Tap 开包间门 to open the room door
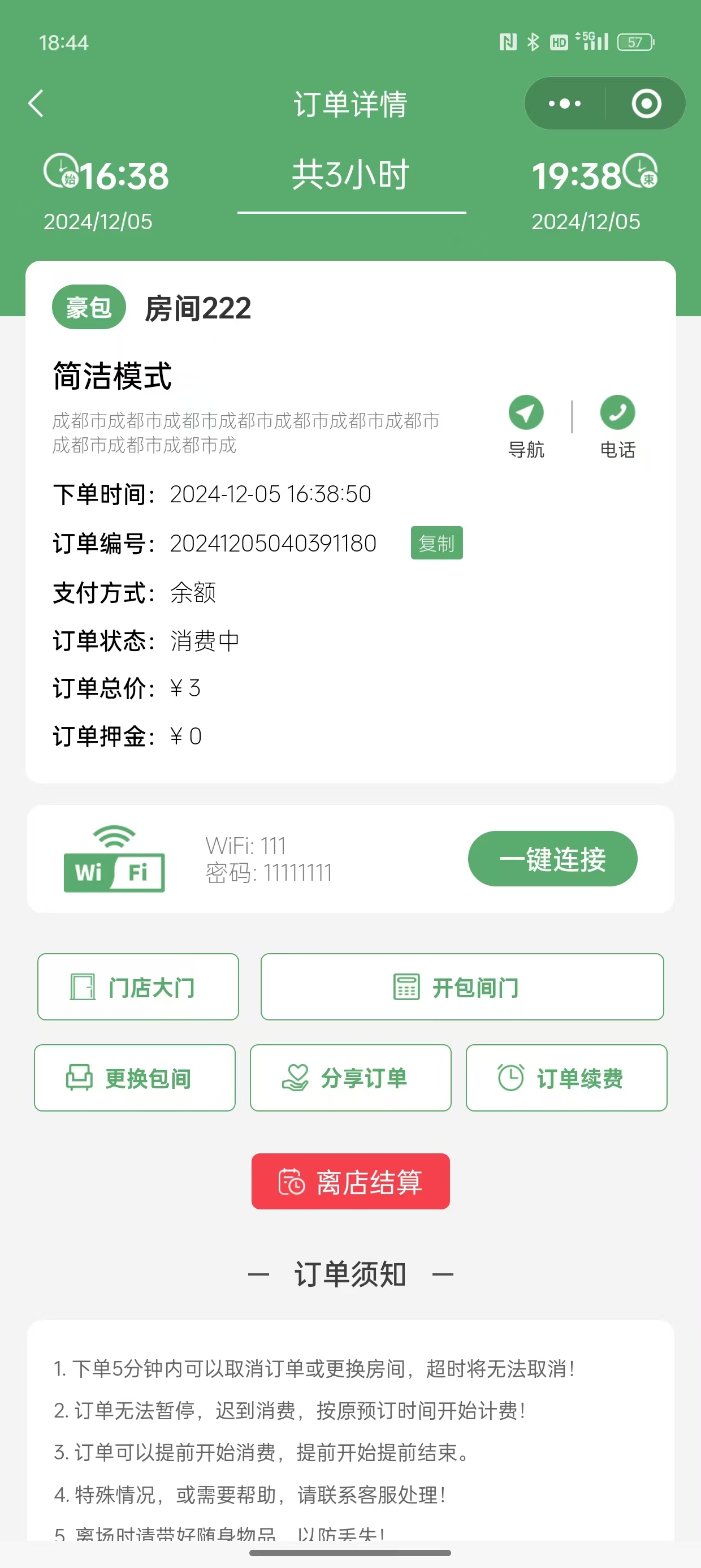The image size is (701, 1568). pyautogui.click(x=462, y=987)
